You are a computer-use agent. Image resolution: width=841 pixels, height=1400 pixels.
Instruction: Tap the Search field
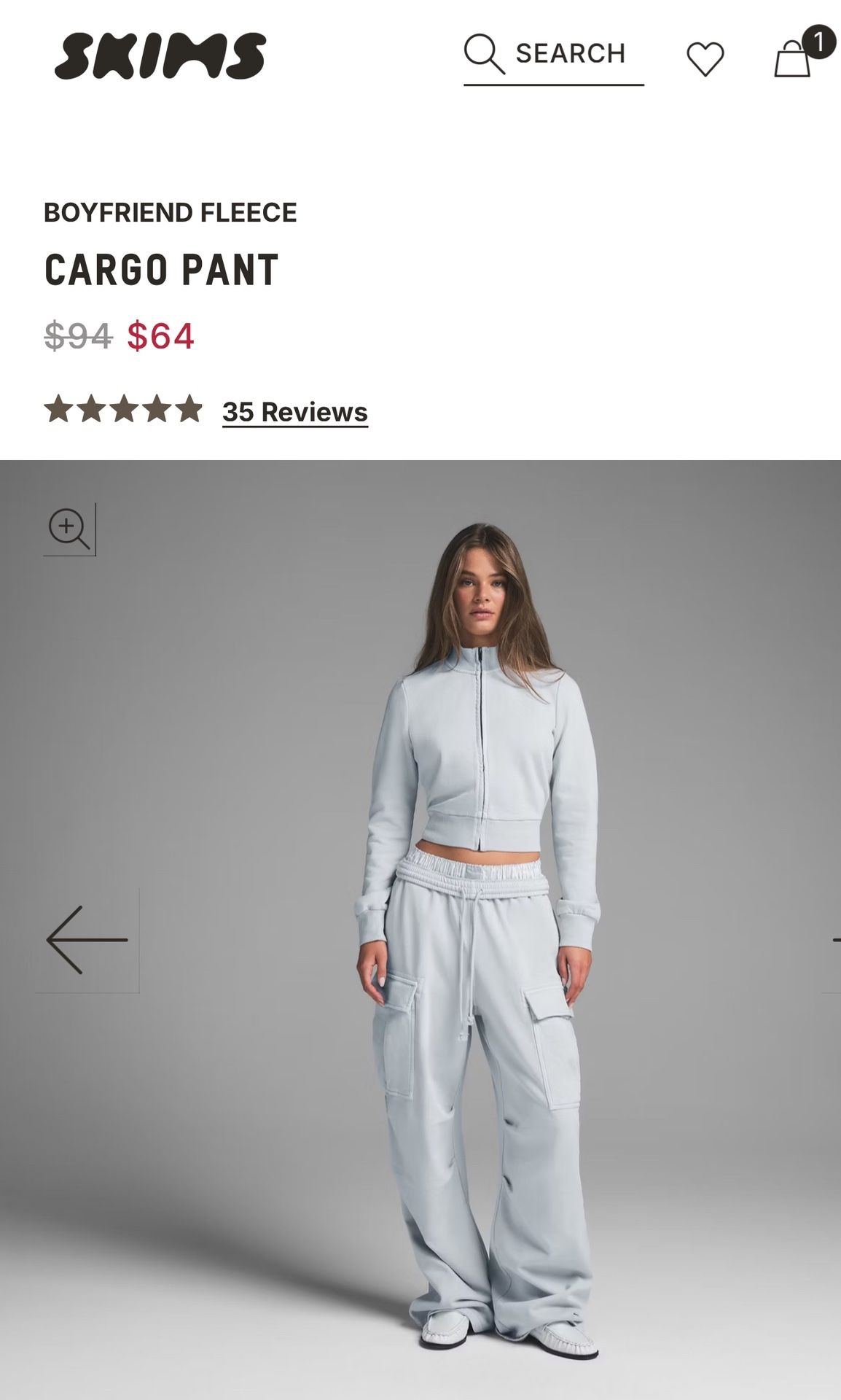point(553,55)
